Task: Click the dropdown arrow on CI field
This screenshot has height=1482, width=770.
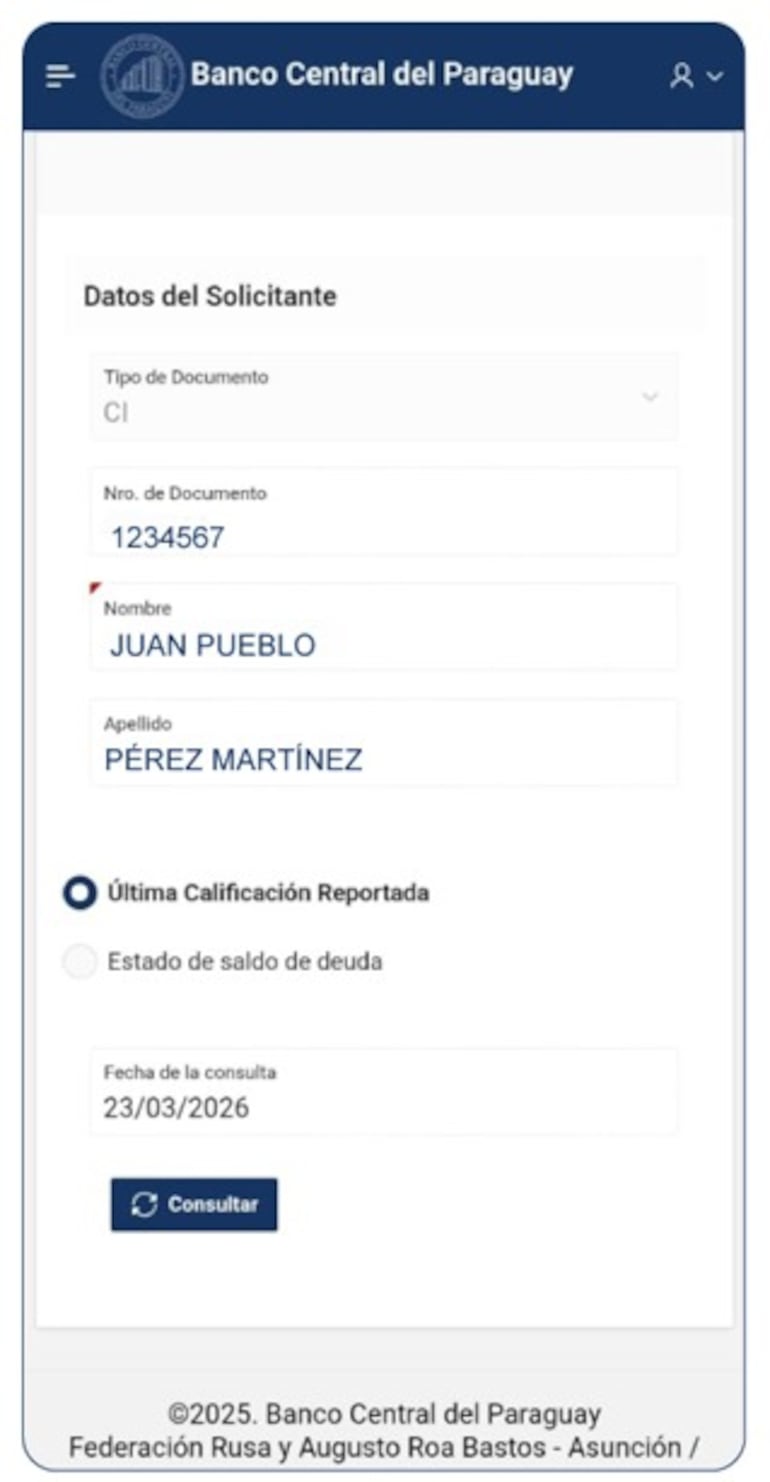Action: click(651, 397)
